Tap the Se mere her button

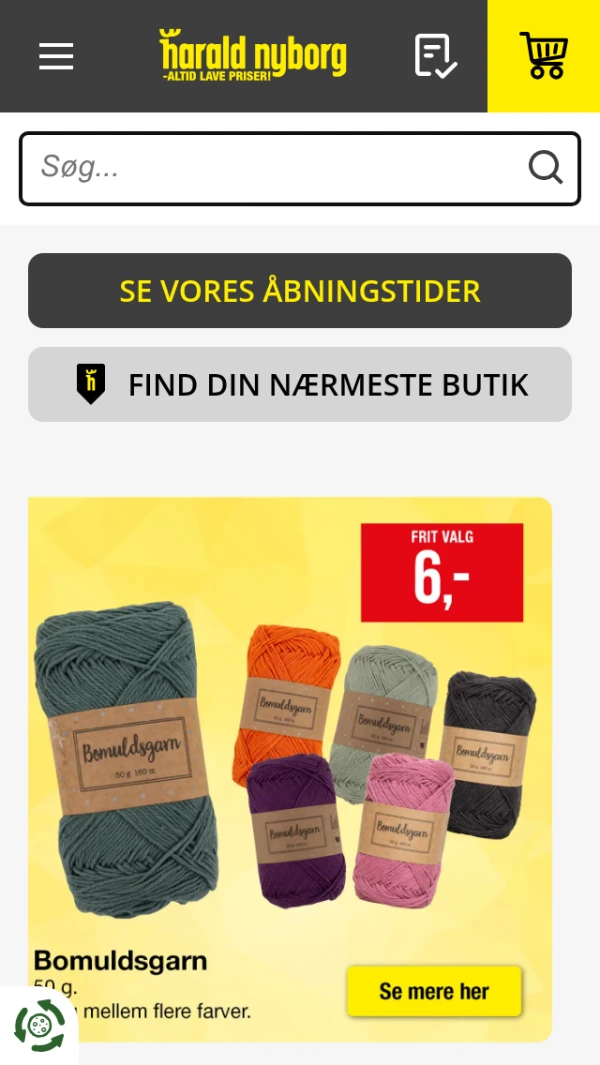coord(434,991)
